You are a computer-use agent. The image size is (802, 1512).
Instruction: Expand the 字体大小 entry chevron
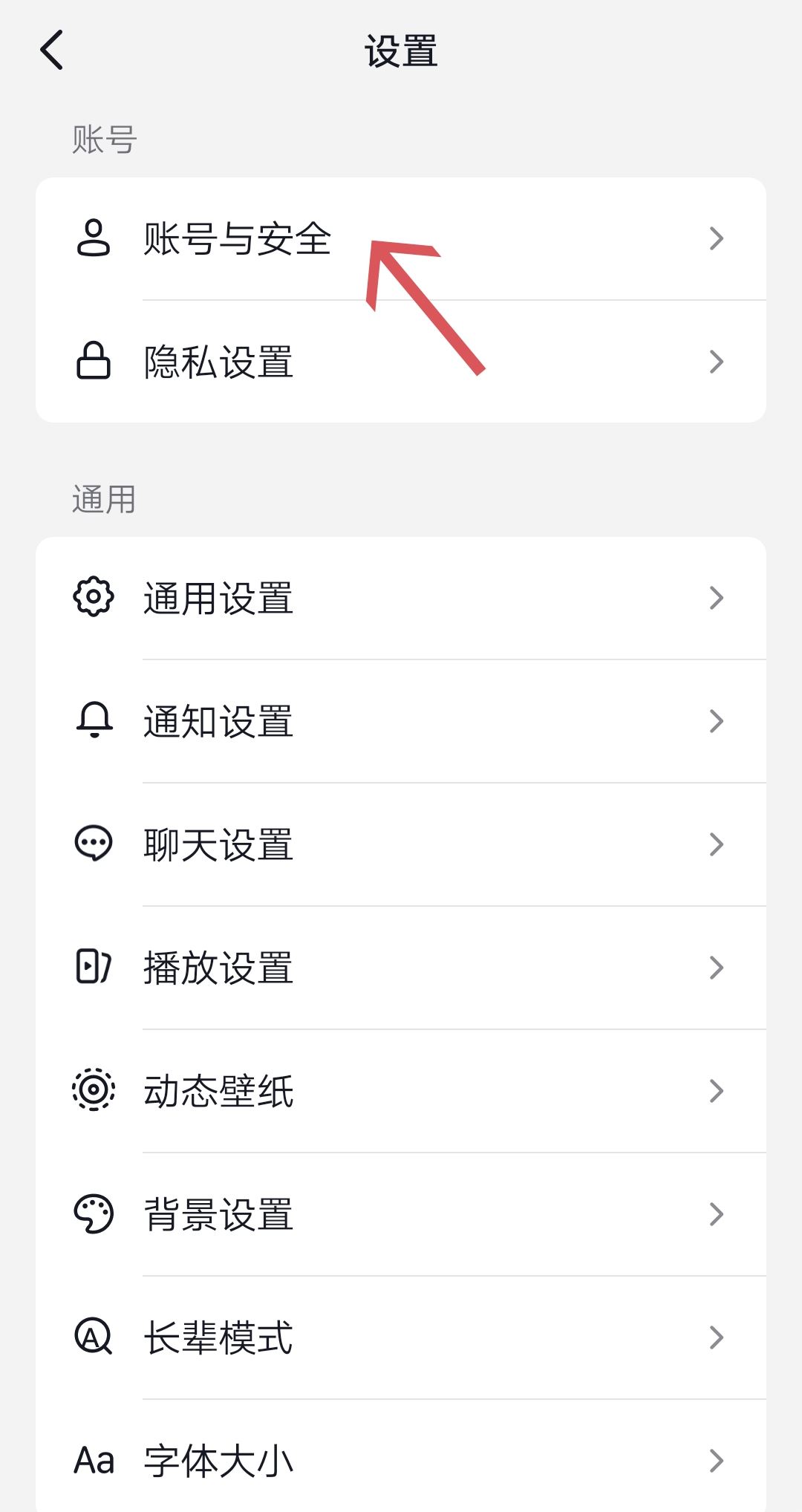715,1460
